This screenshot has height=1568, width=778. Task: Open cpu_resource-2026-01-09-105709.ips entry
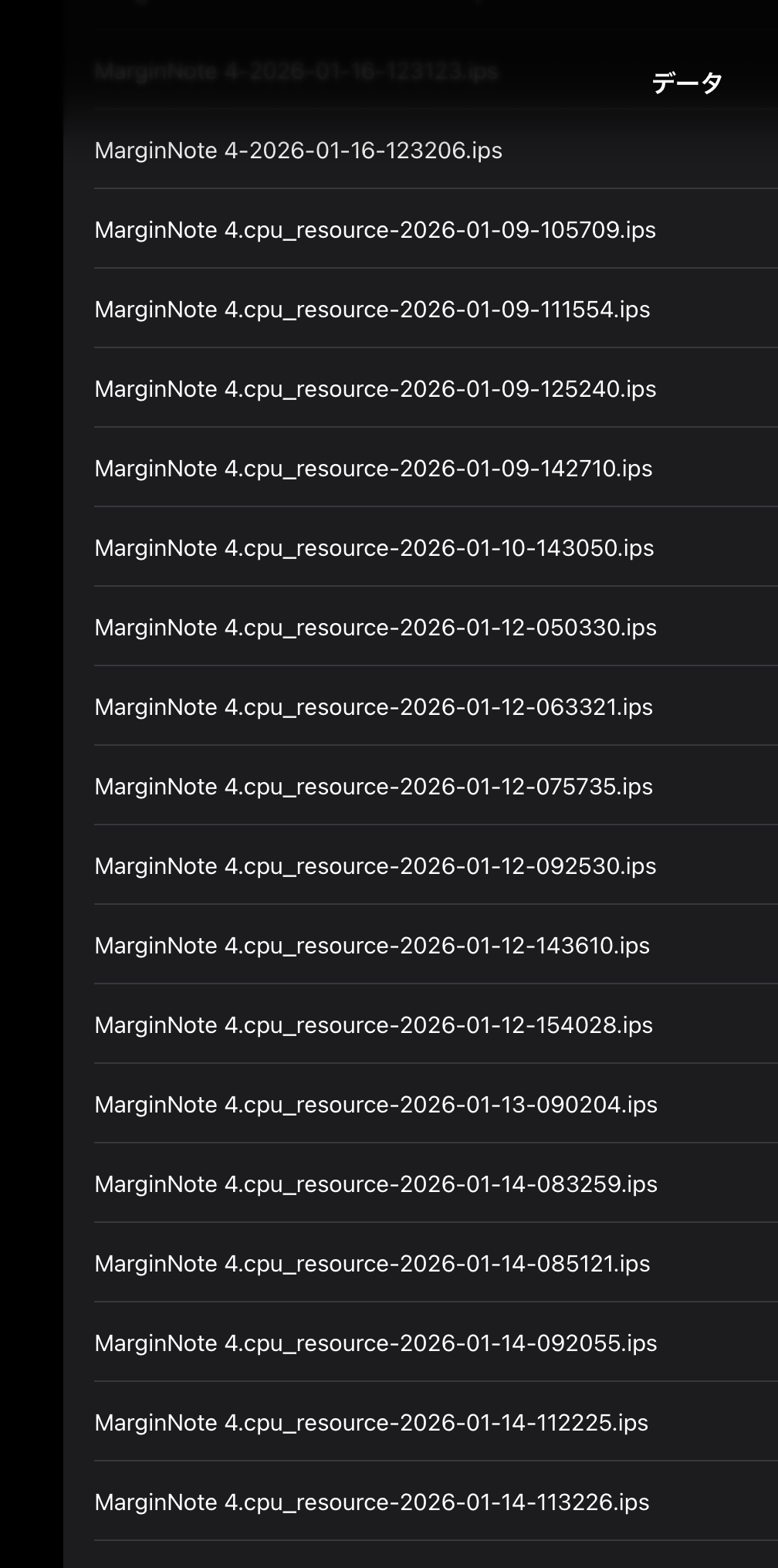click(375, 230)
